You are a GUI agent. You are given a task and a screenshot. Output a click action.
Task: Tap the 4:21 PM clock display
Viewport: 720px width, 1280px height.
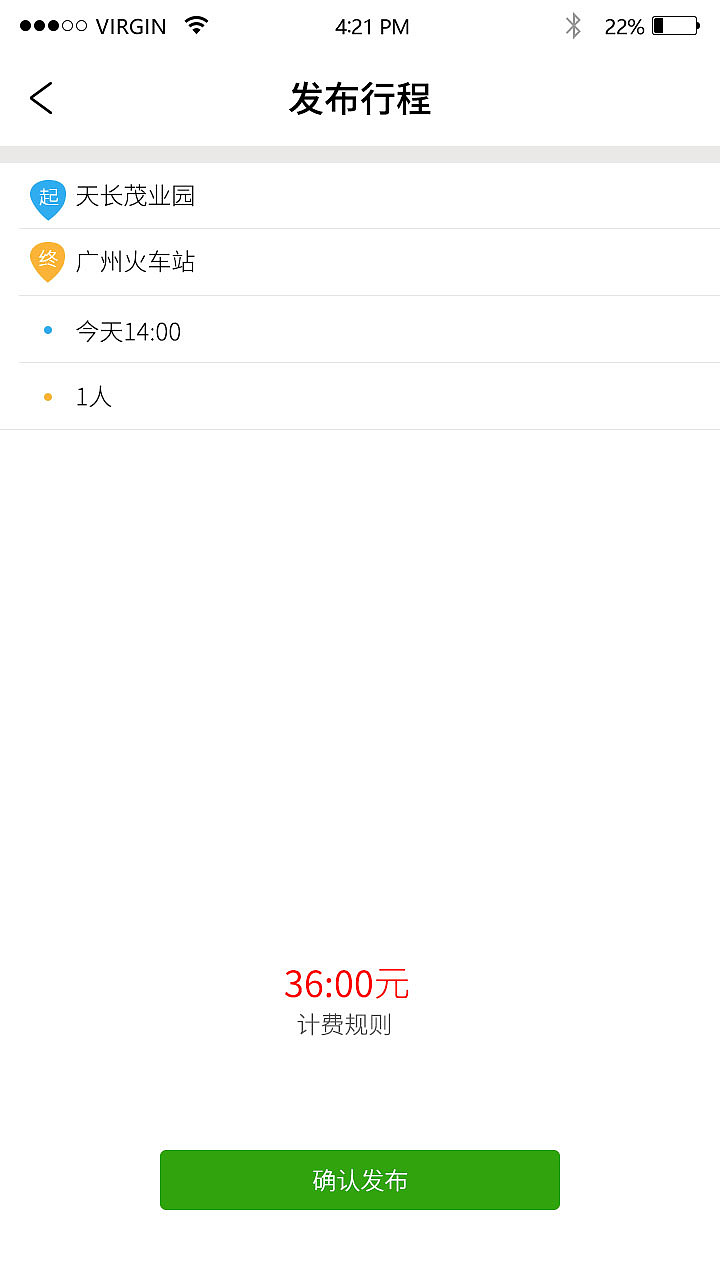(372, 26)
